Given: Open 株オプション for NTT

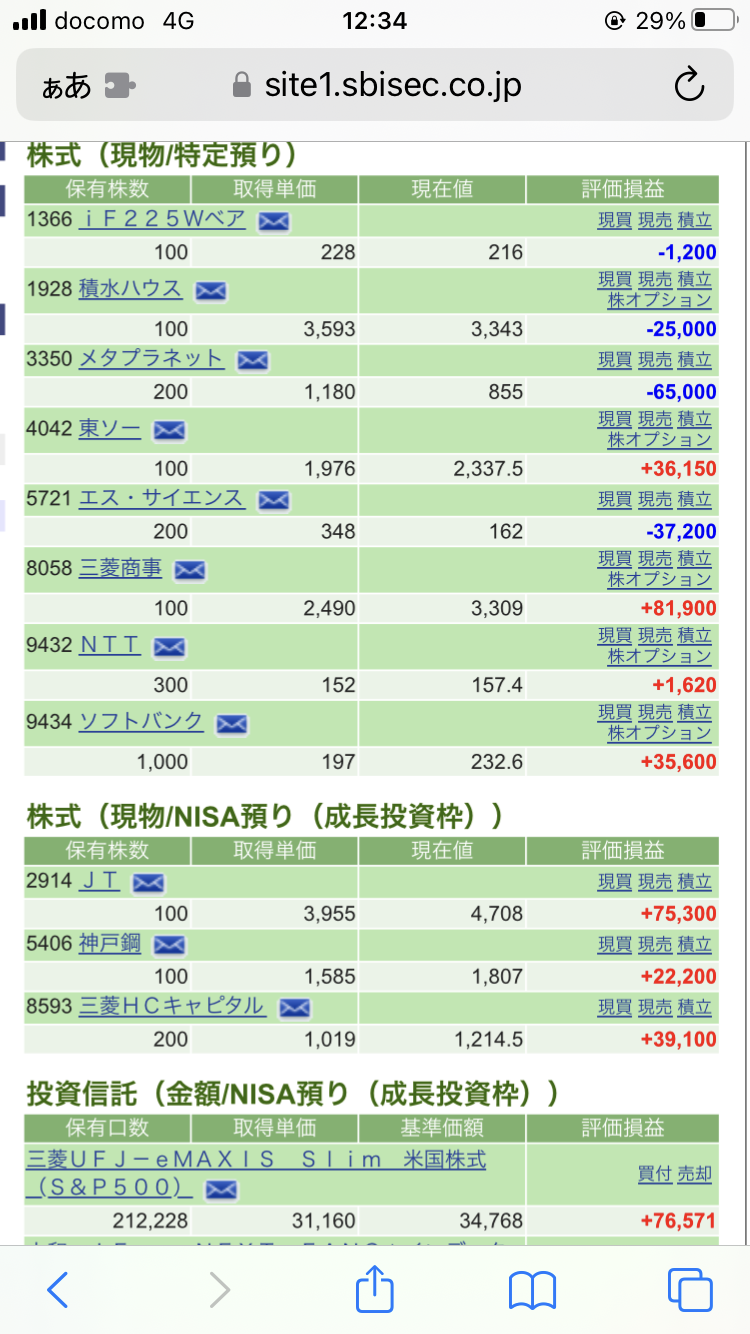Looking at the screenshot, I should click(660, 656).
